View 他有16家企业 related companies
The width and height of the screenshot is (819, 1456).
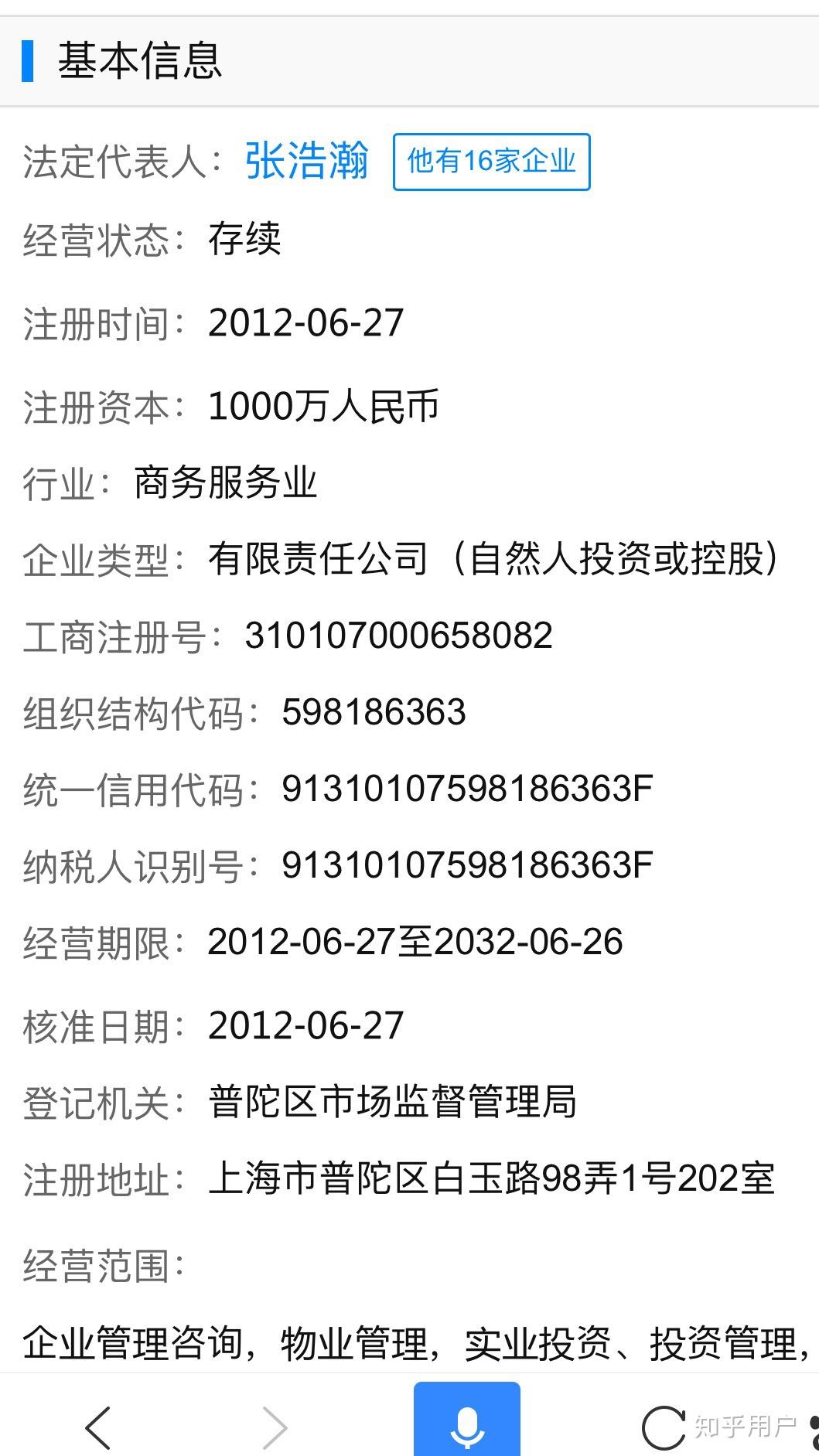coord(493,161)
